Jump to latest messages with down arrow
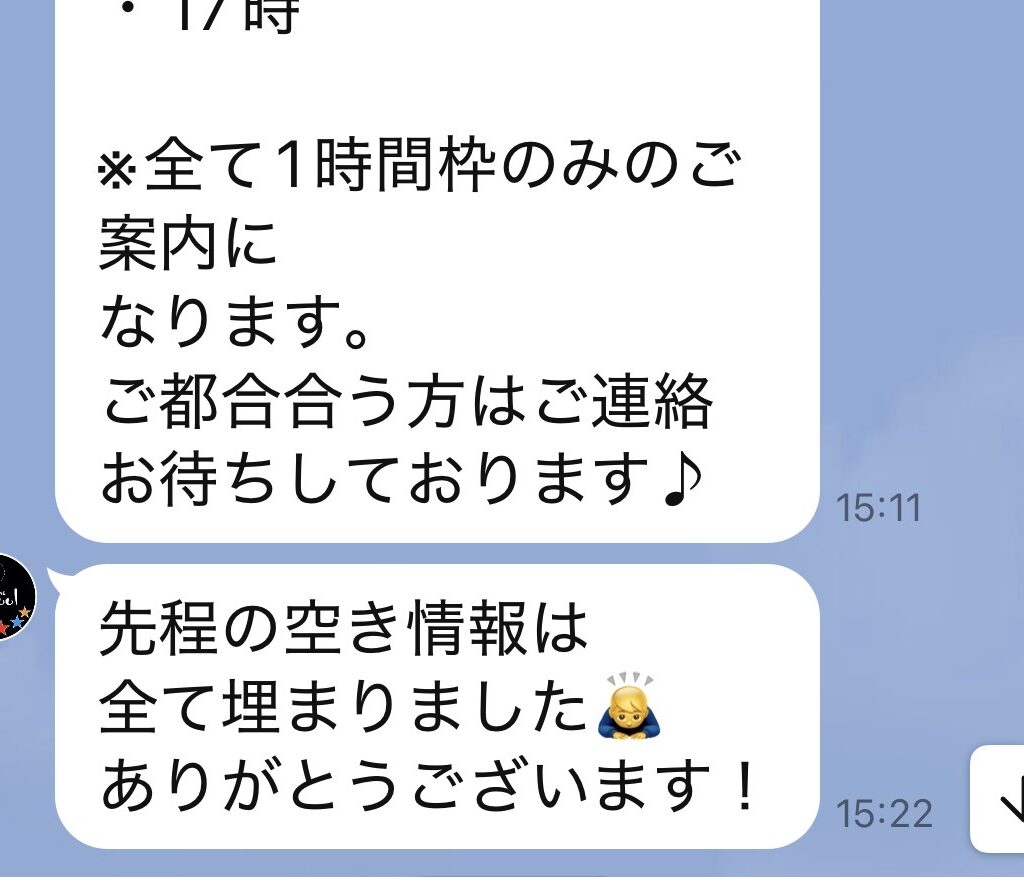 [x=999, y=798]
